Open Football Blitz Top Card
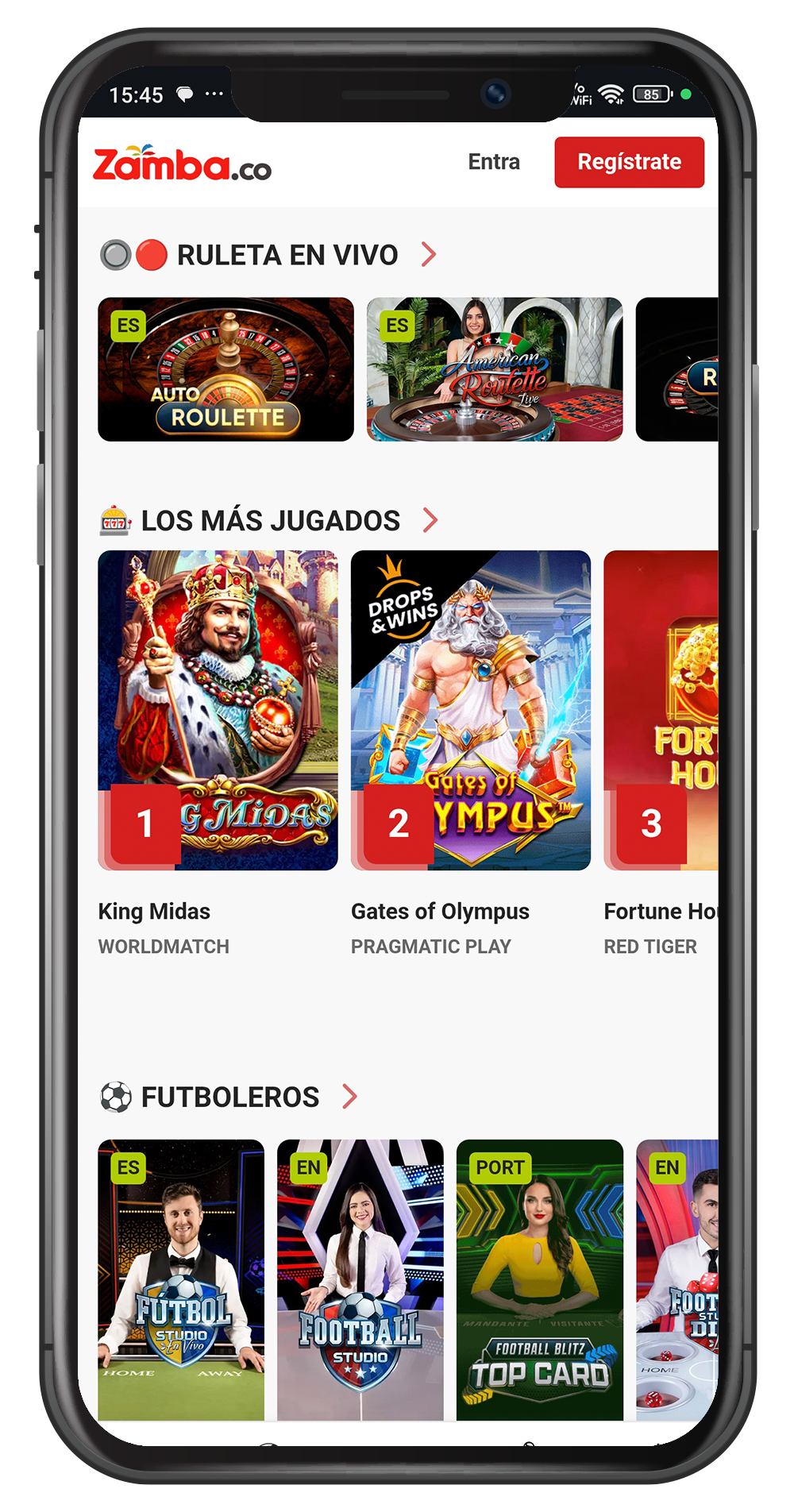 coord(539,1279)
